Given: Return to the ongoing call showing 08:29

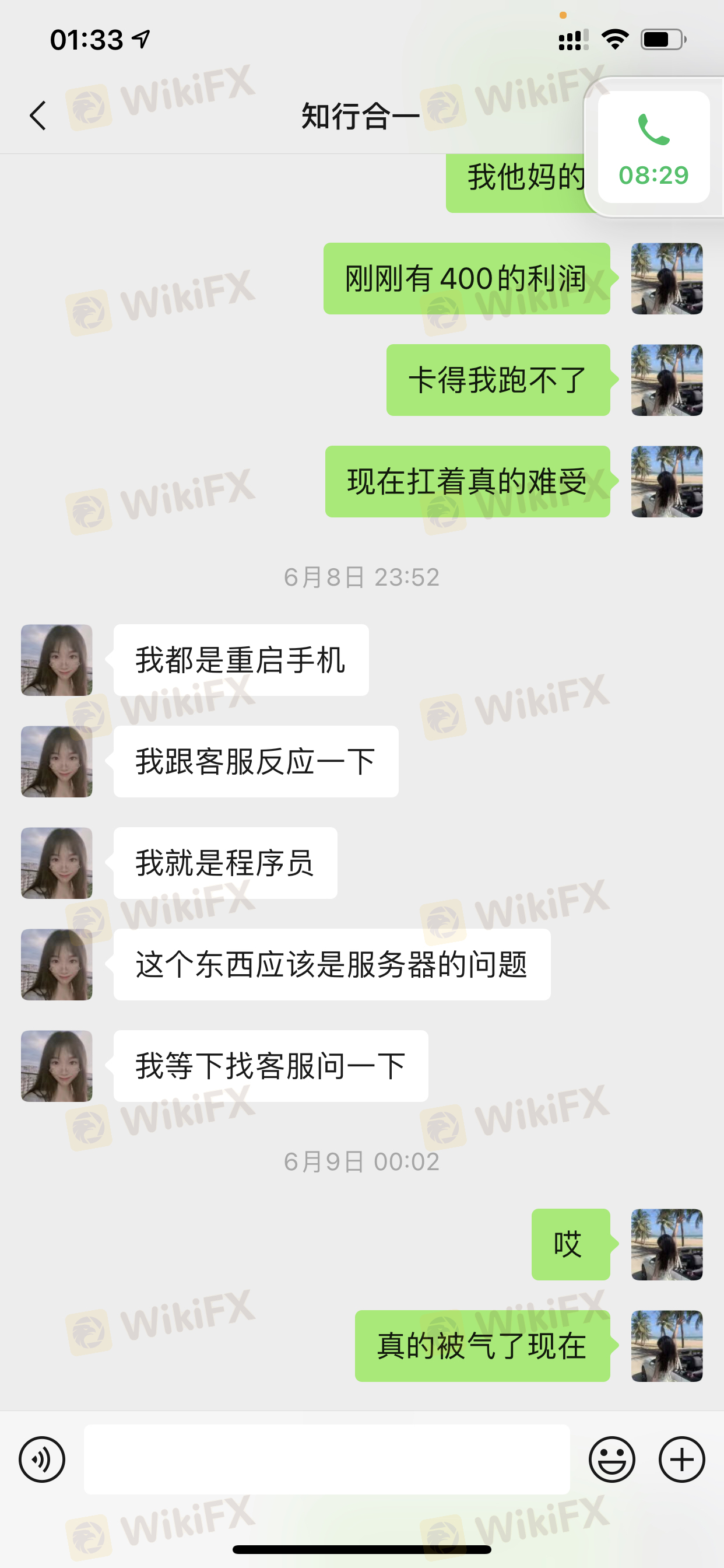Looking at the screenshot, I should coord(653,148).
